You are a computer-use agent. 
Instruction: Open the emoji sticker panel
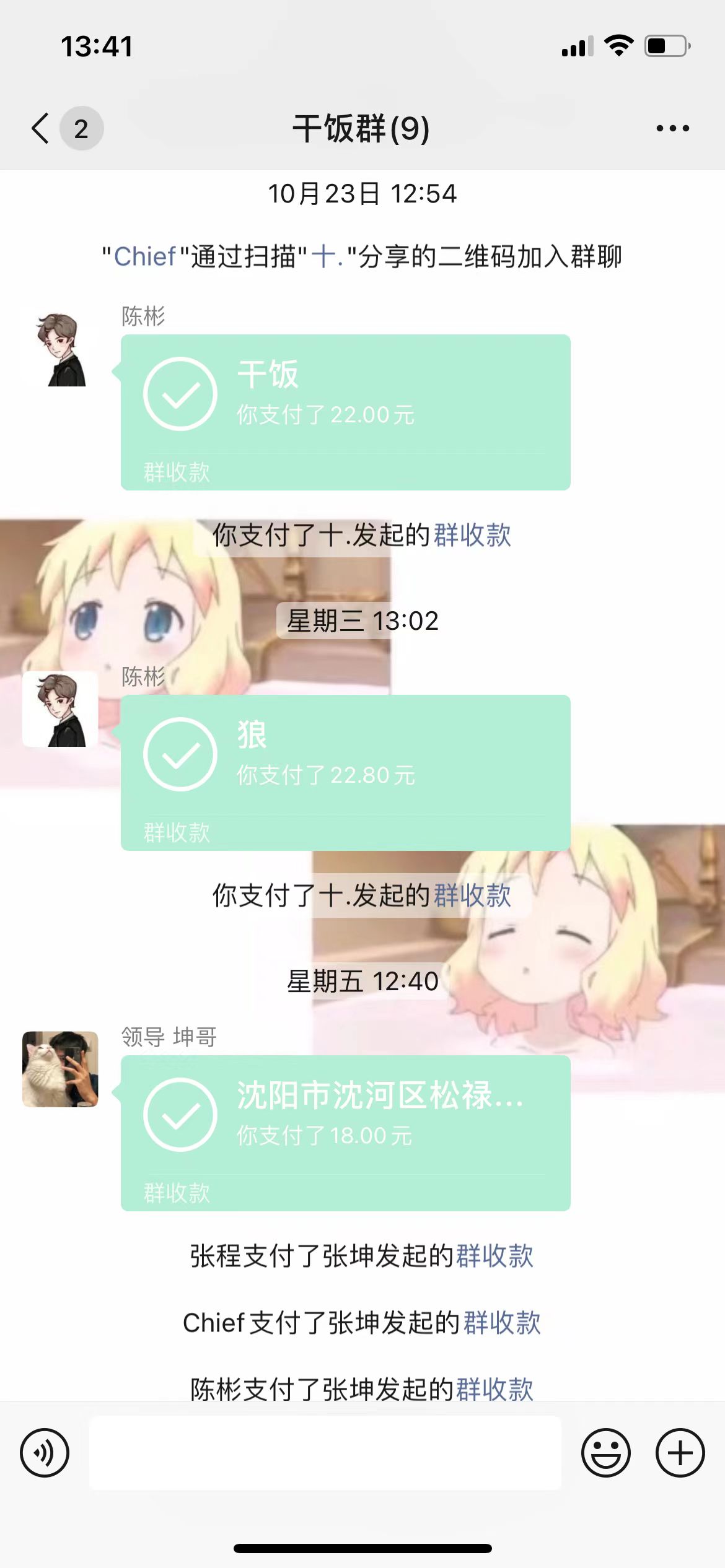click(x=605, y=1453)
